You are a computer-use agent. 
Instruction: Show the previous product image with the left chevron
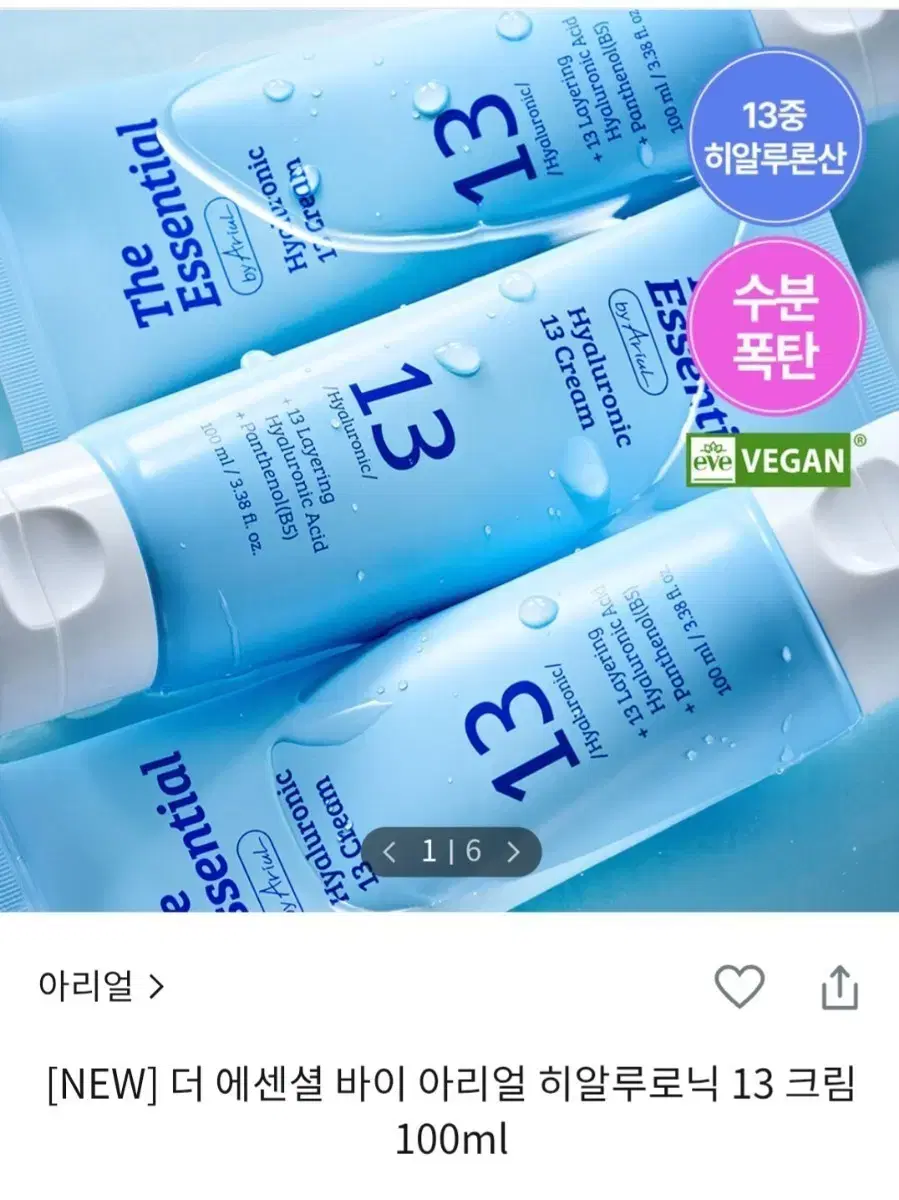(x=387, y=852)
